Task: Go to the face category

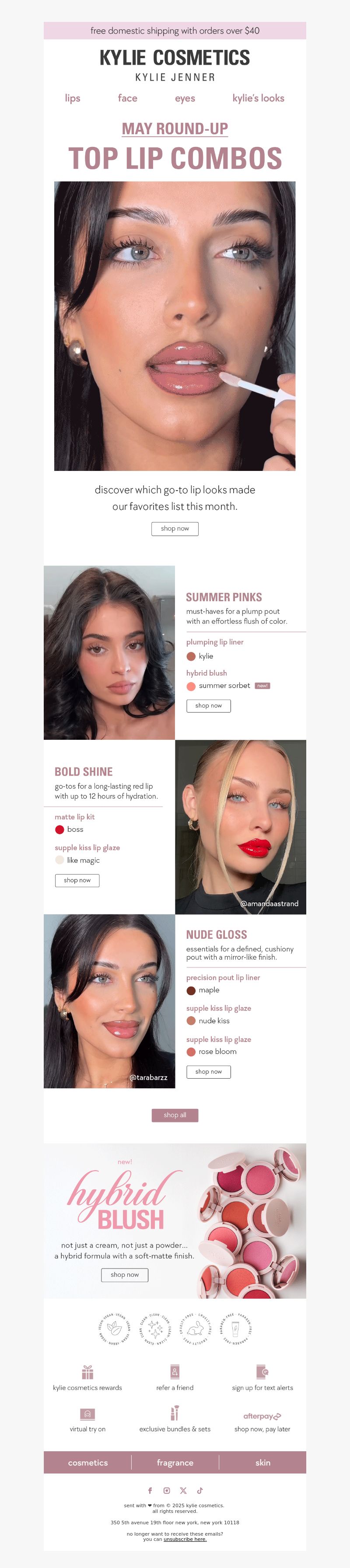Action: (x=127, y=98)
